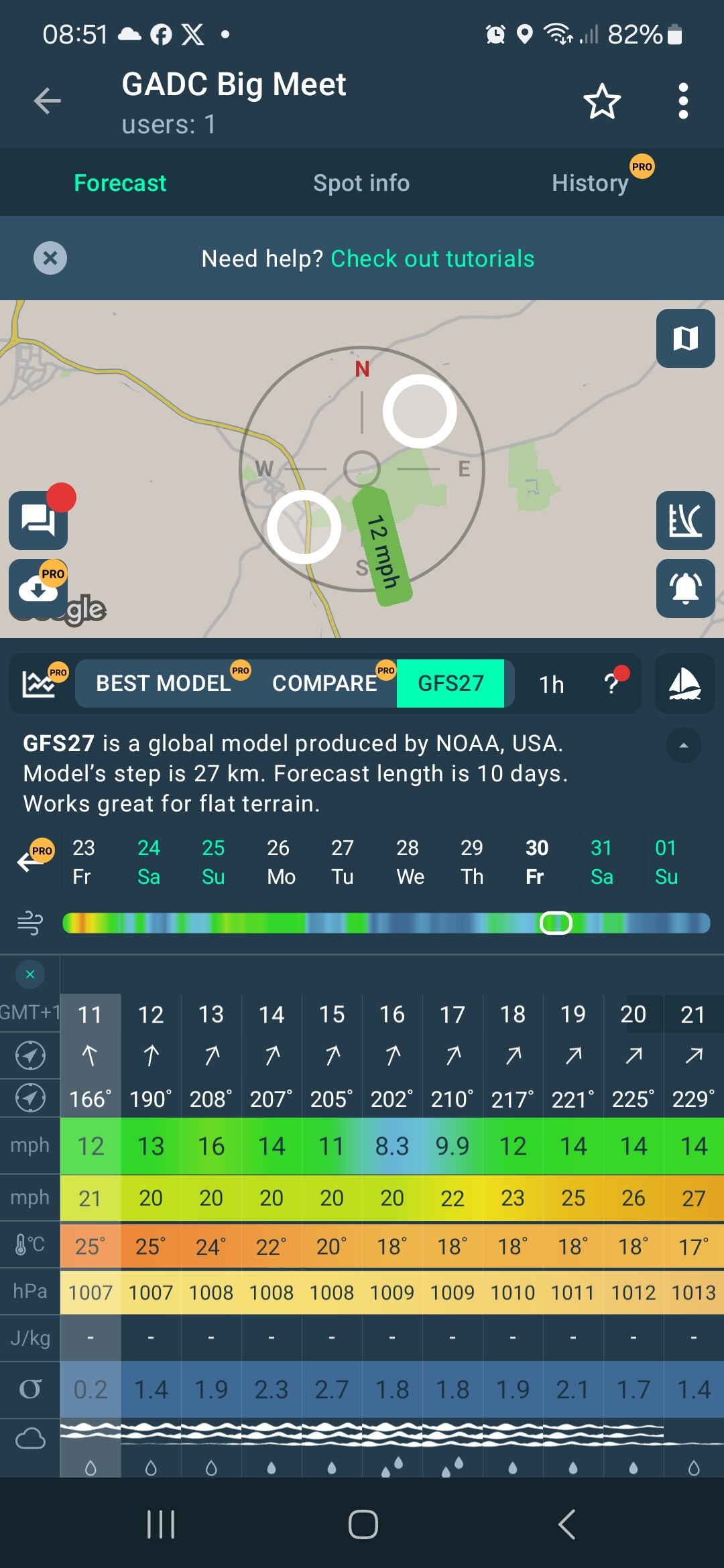Open the Check out tutorials link
This screenshot has height=1568, width=724.
432,259
